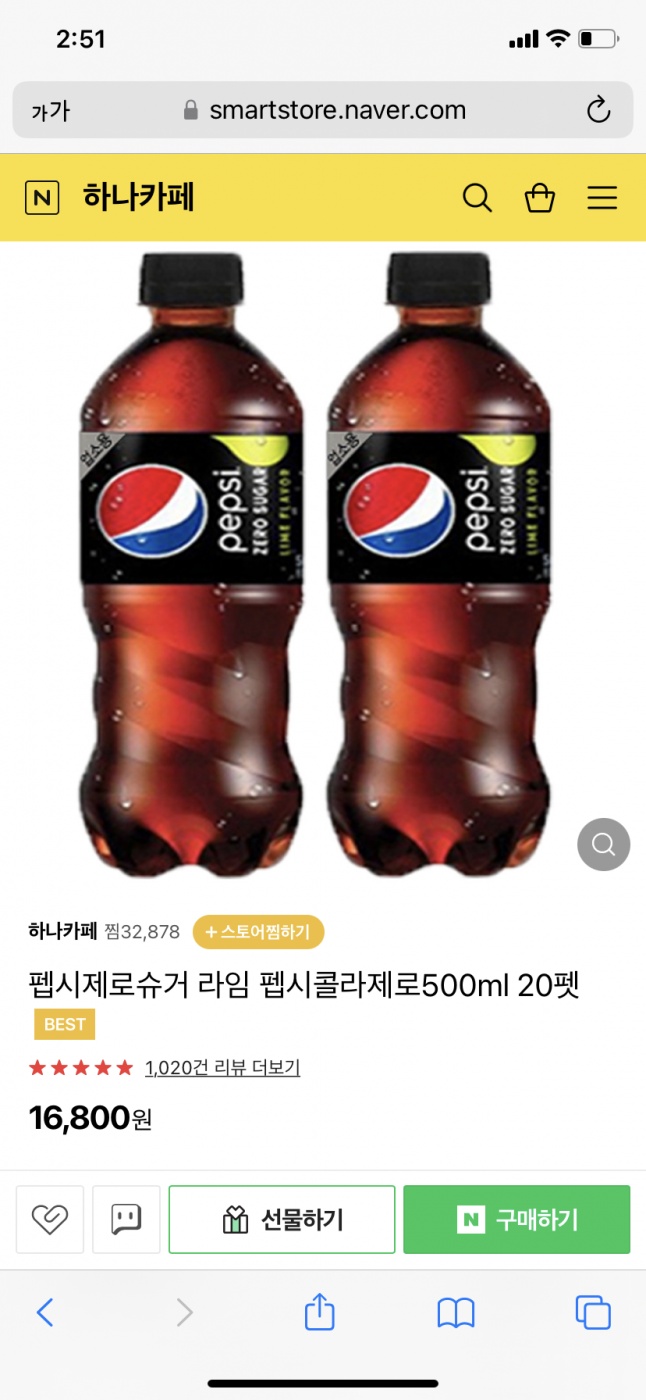Screen dimensions: 646x1400
Task: Open Safari bookmarks
Action: click(456, 1312)
